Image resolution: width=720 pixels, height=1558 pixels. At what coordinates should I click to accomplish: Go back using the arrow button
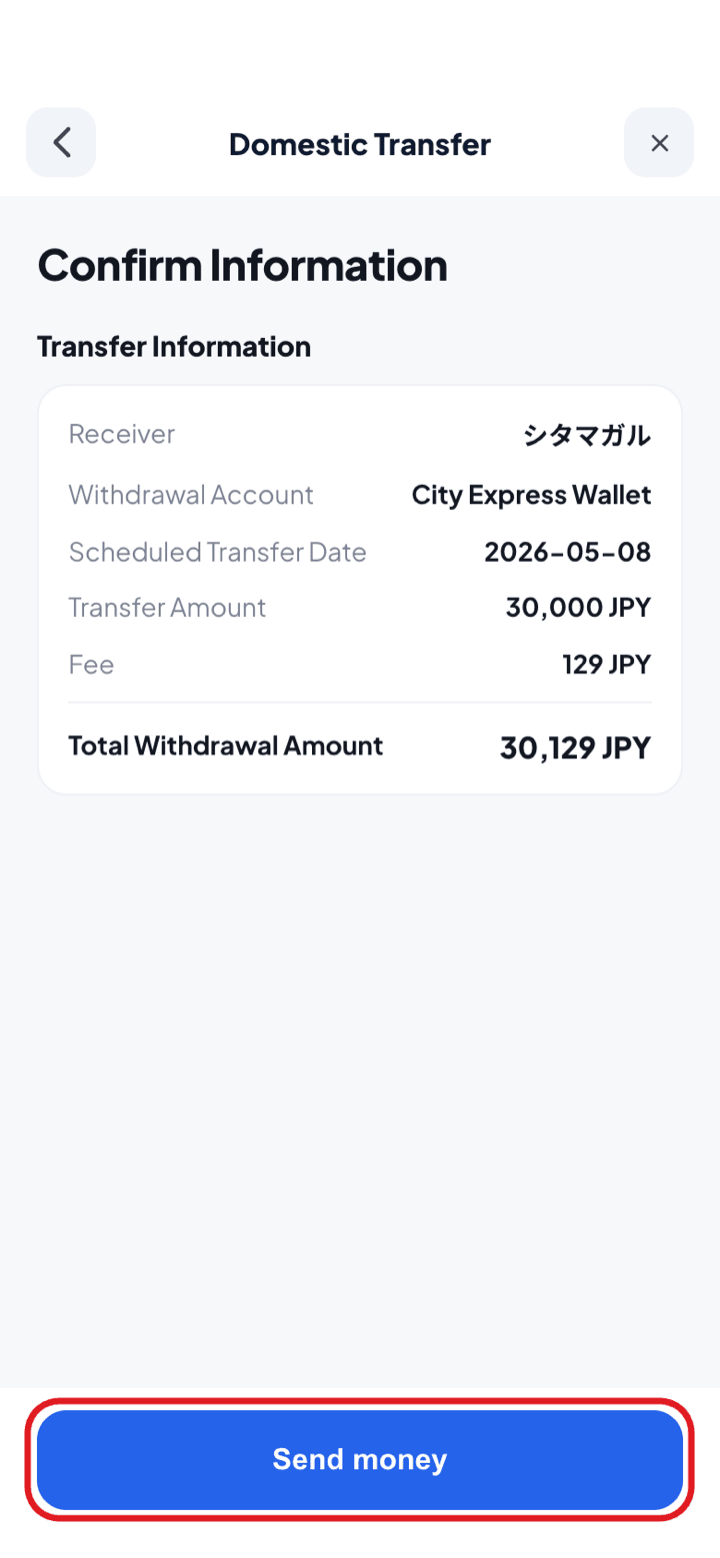click(61, 142)
